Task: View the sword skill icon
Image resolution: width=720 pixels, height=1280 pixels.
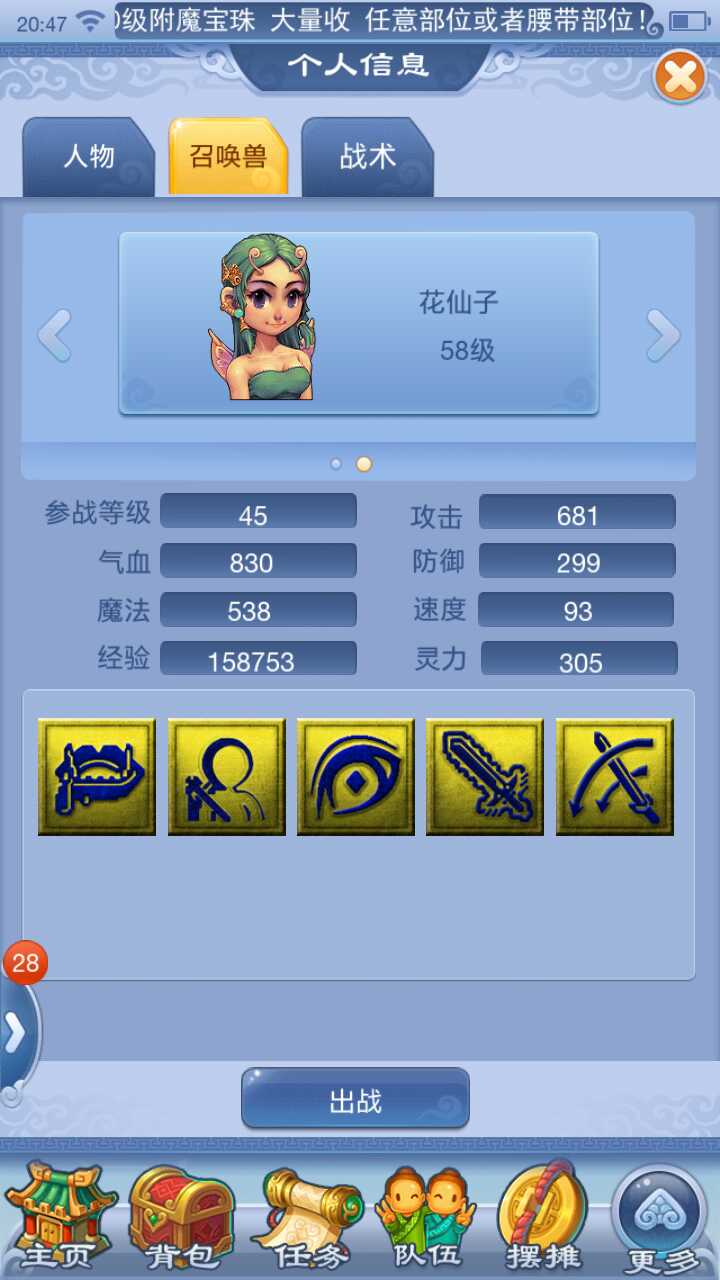Action: (485, 777)
